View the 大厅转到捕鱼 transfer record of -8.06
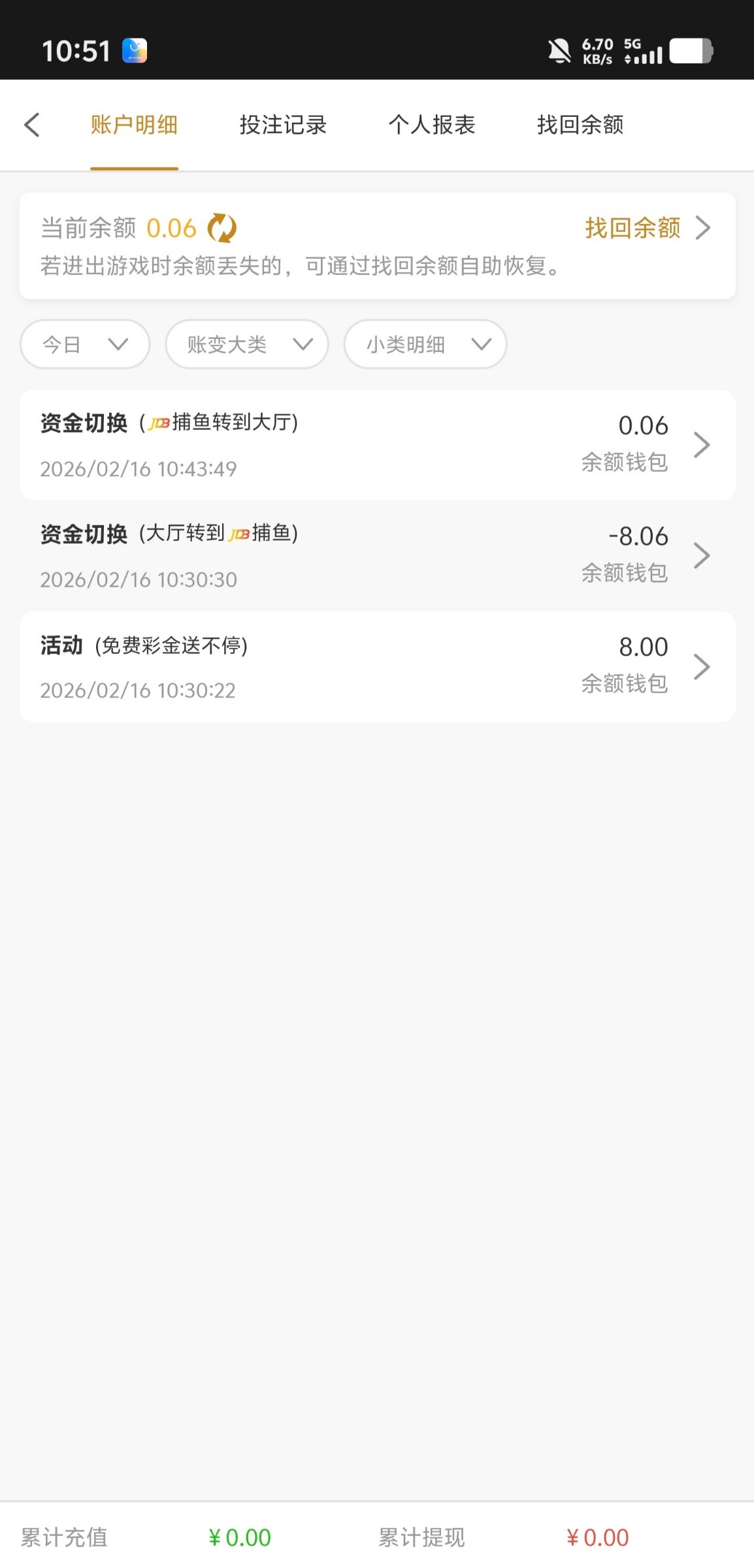This screenshot has width=754, height=1568. pos(377,556)
